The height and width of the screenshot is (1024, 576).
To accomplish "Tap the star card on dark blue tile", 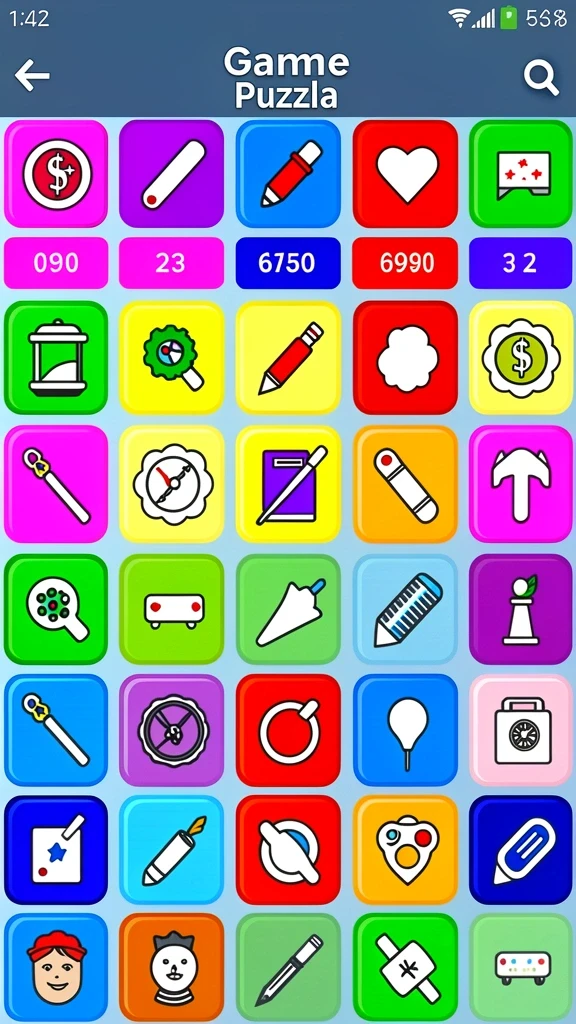I will pyautogui.click(x=56, y=850).
